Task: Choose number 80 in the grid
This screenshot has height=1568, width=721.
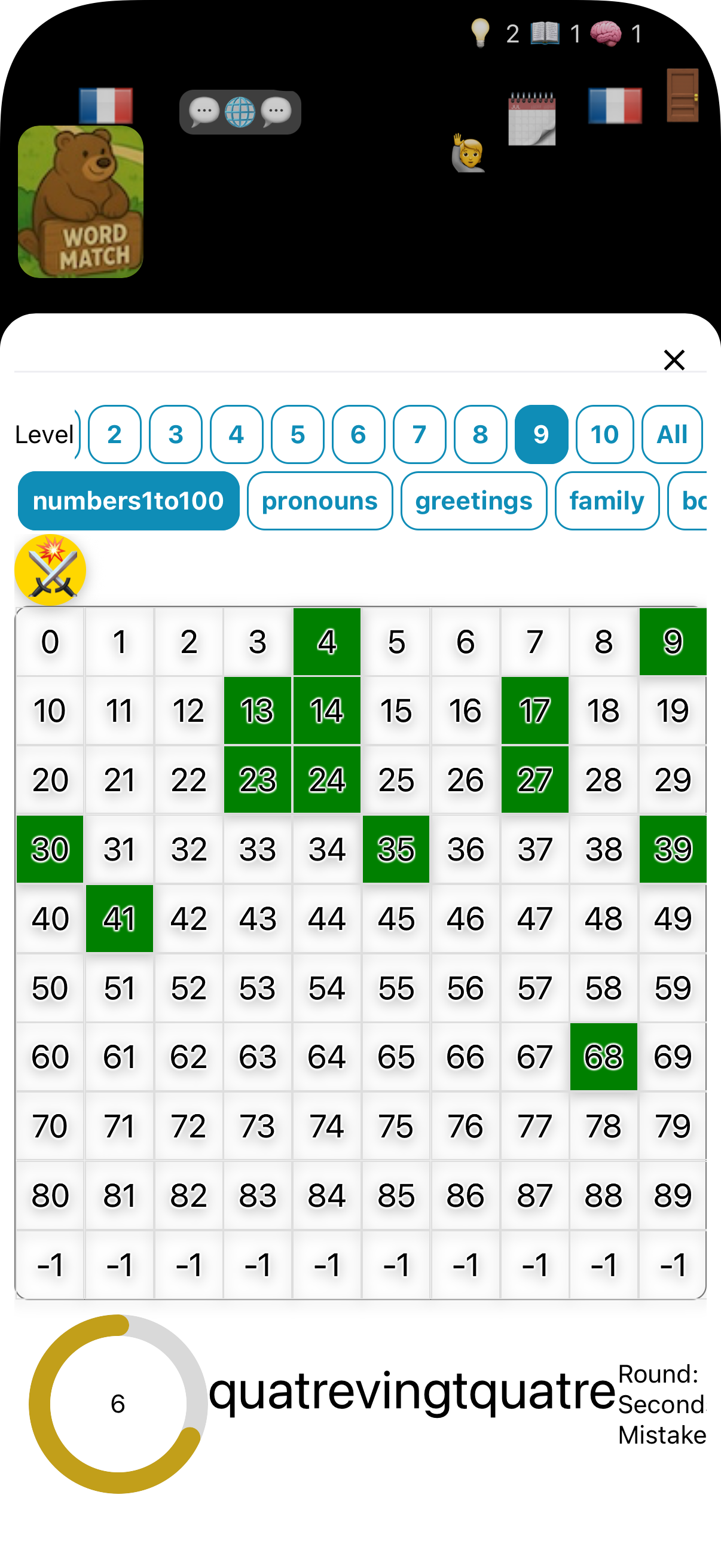Action: coord(50,1195)
